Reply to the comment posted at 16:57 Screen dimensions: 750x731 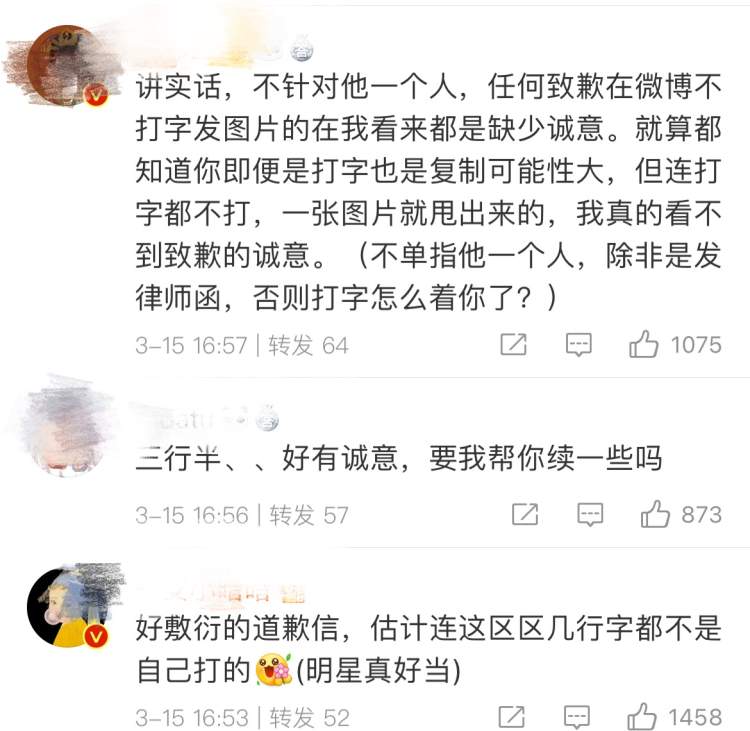coord(578,345)
